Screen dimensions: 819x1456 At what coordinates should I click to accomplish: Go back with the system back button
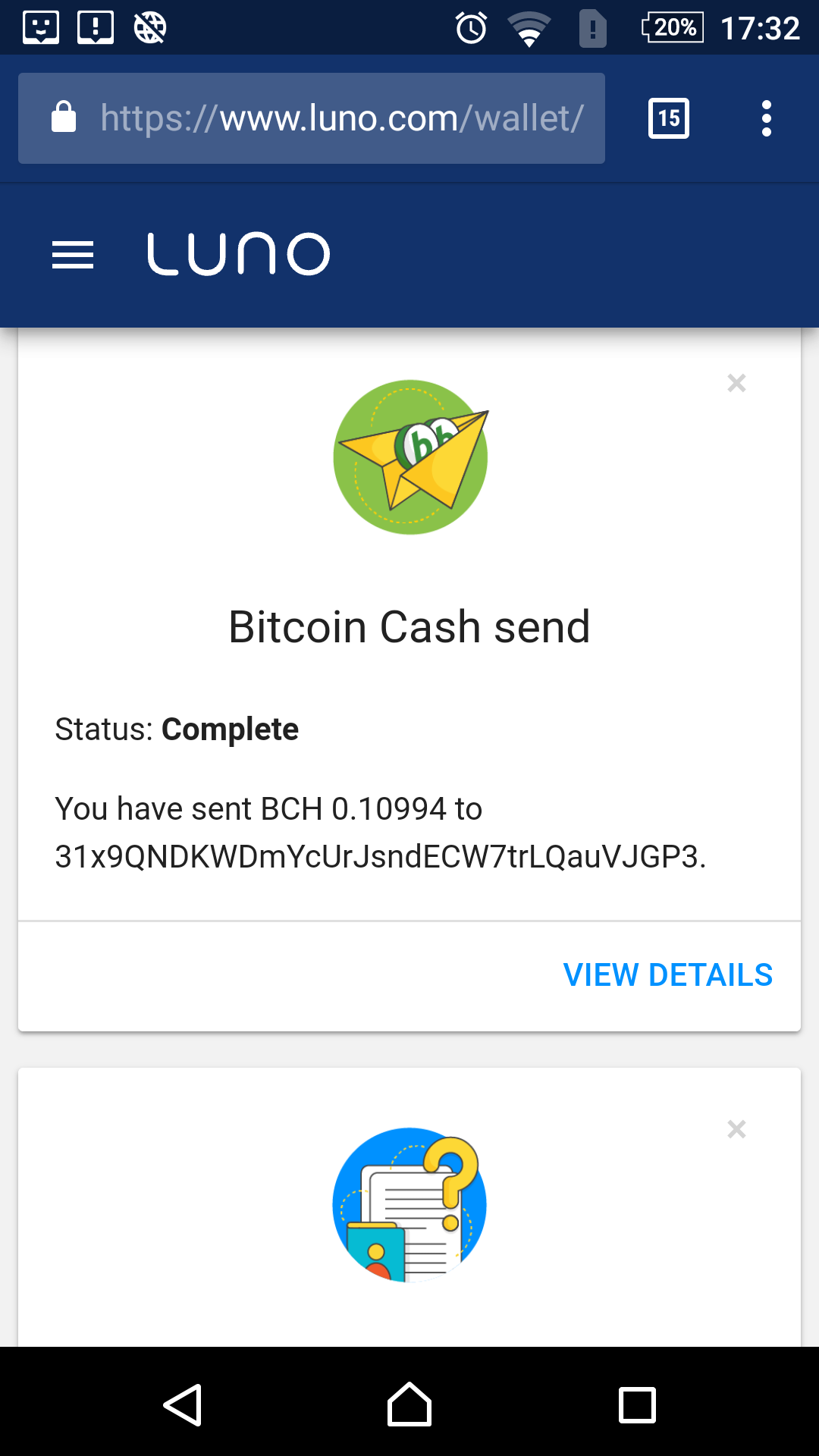182,1405
